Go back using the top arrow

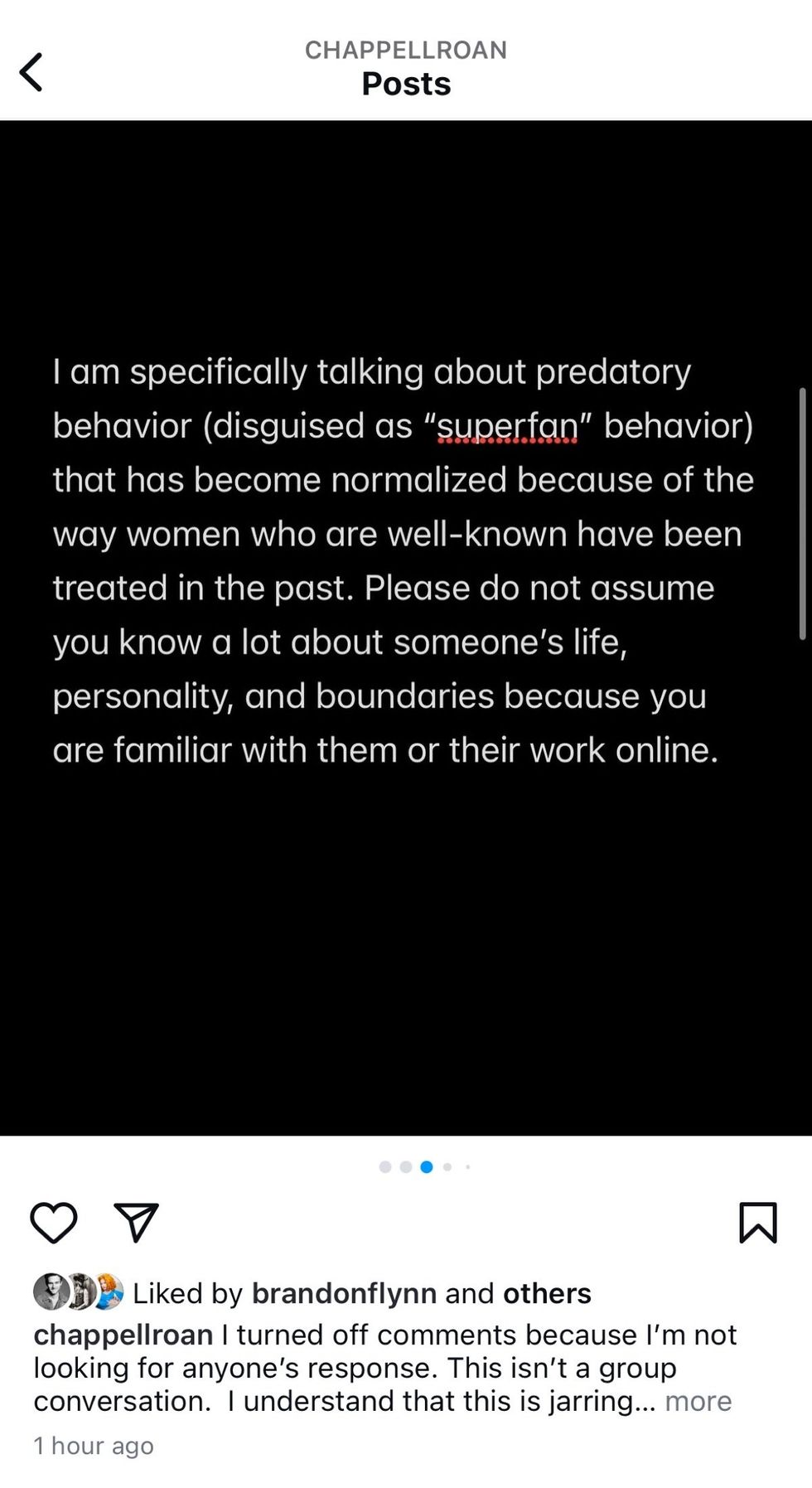(x=31, y=72)
